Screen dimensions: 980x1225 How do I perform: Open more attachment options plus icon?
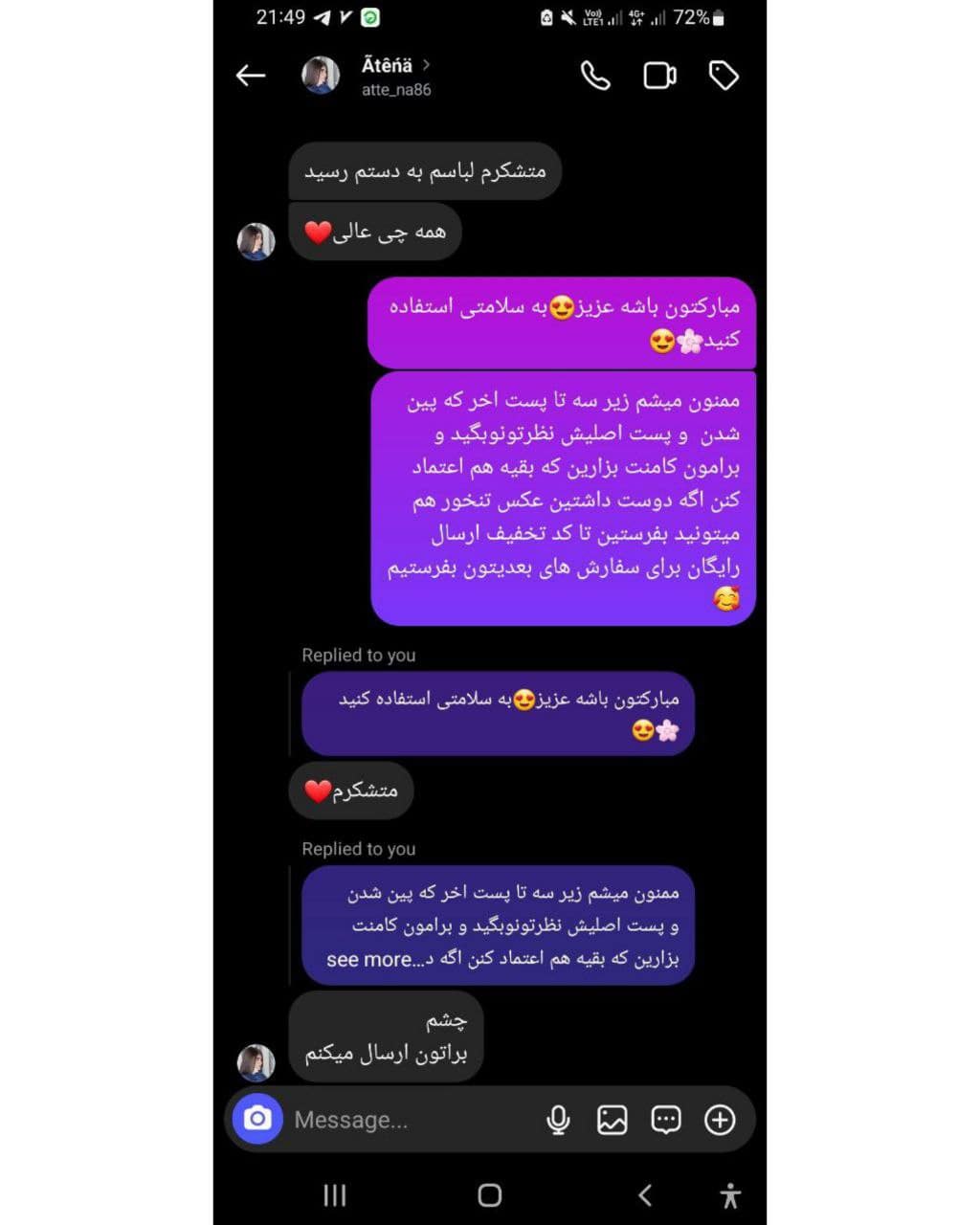coord(720,1120)
